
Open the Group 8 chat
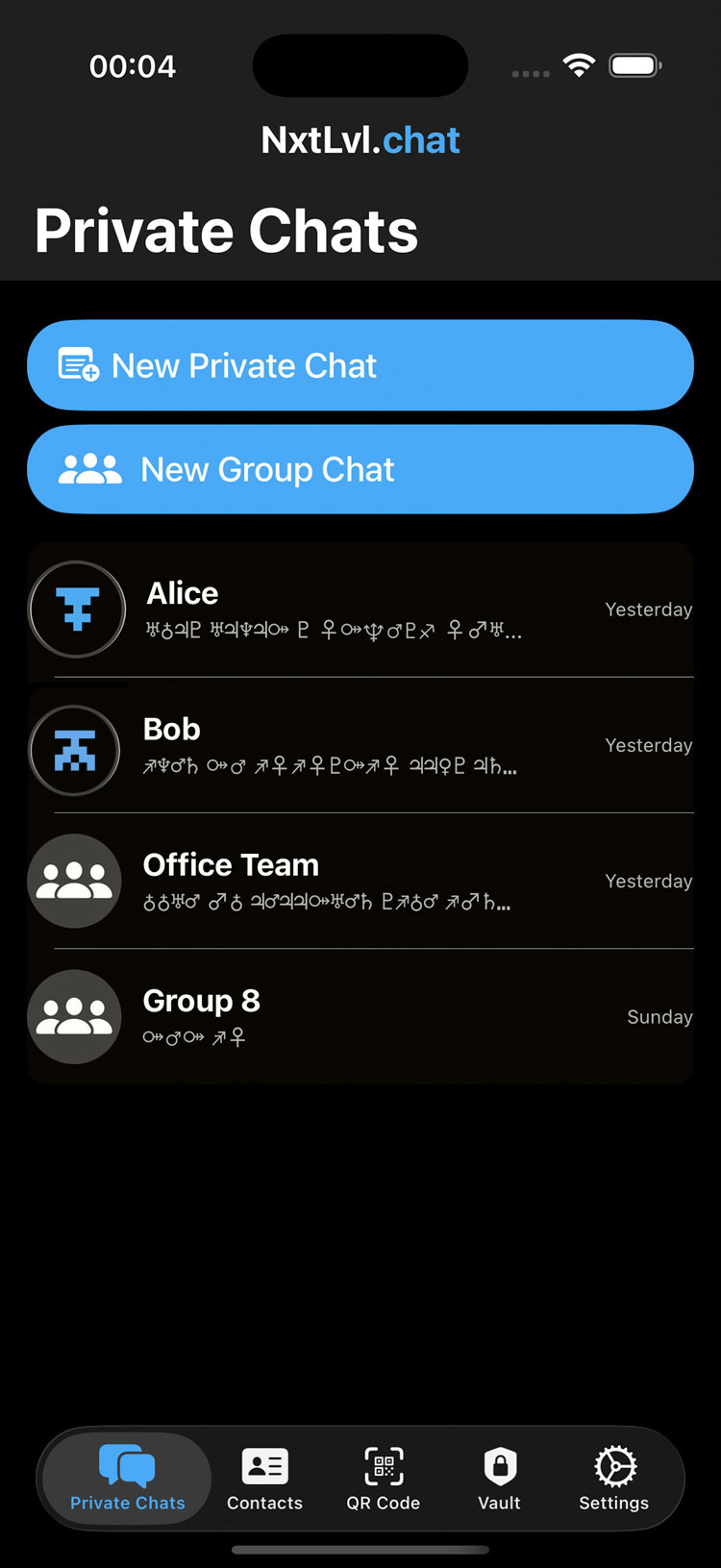[x=360, y=1017]
